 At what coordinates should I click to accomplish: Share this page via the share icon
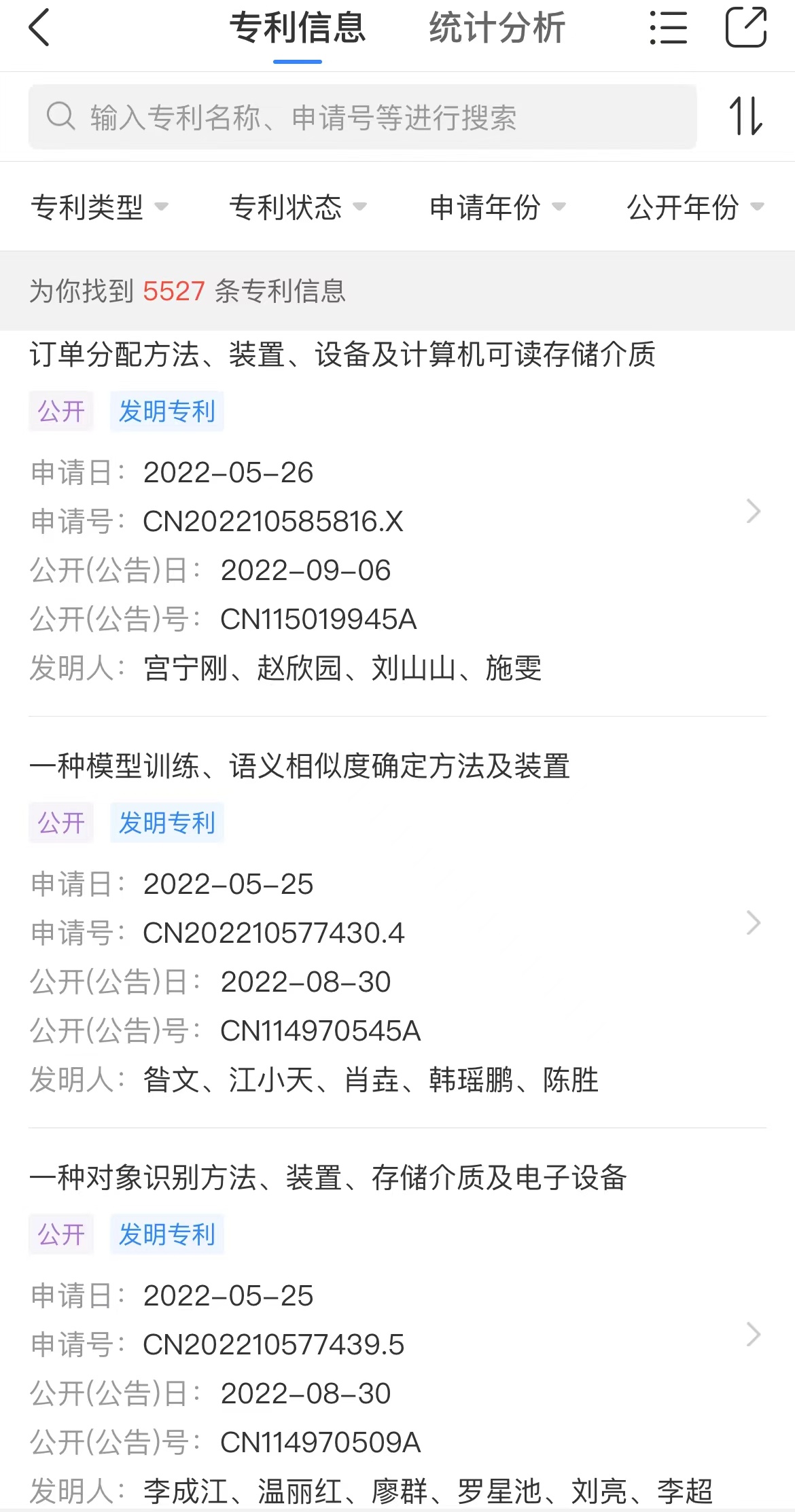(746, 27)
